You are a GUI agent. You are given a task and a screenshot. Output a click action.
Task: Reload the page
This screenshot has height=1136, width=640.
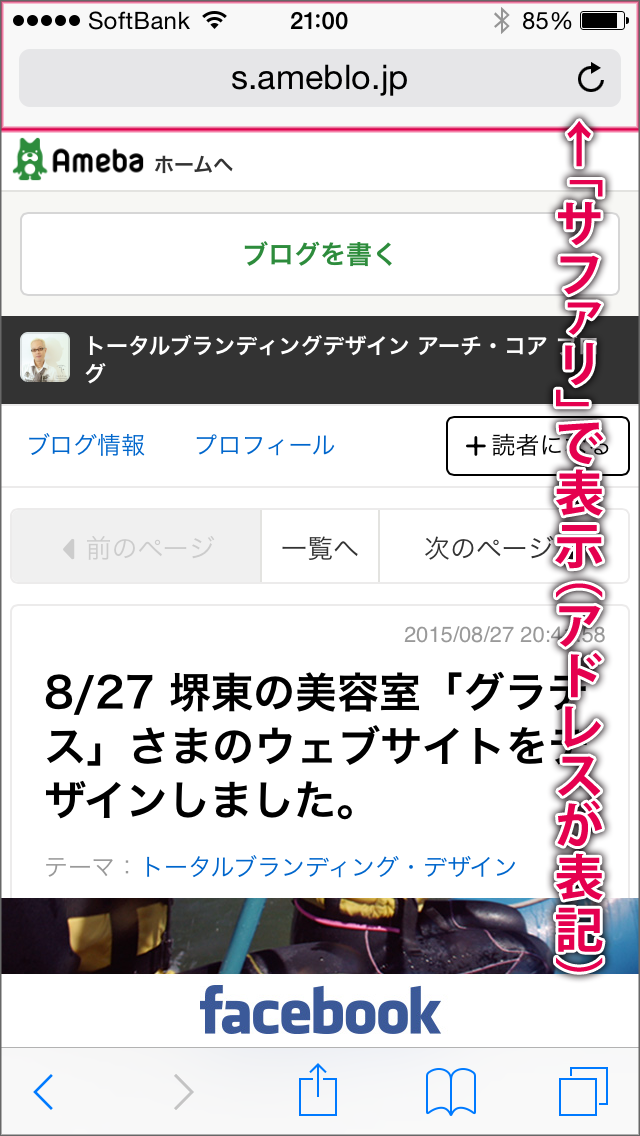591,78
